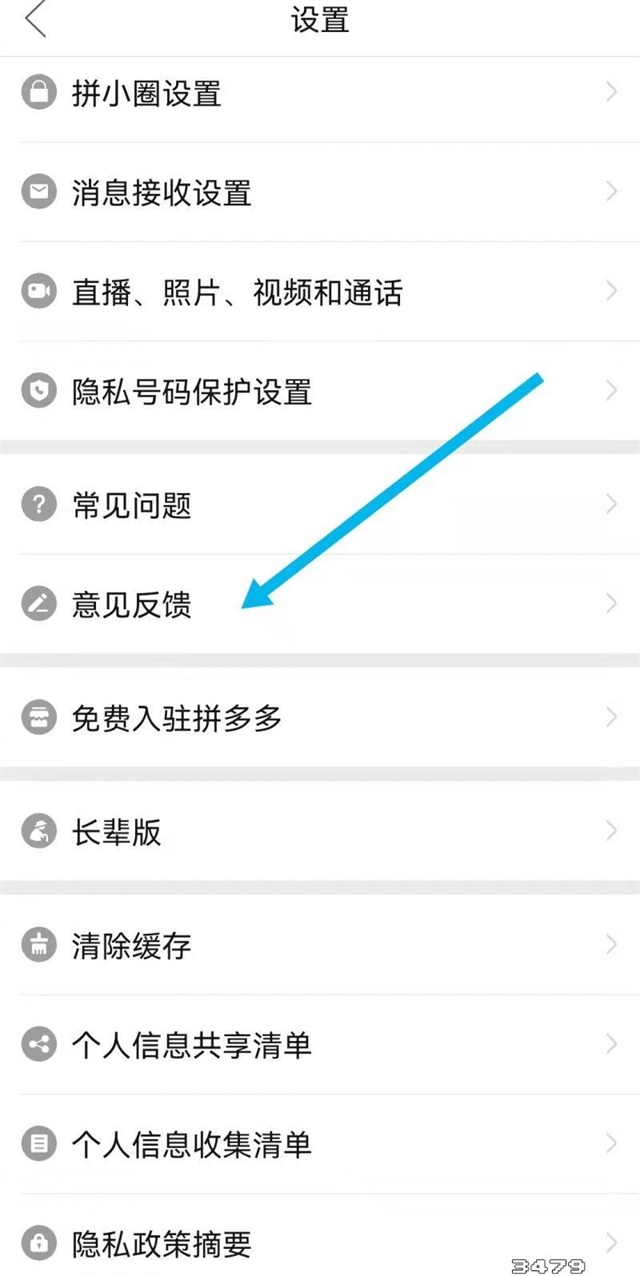Image resolution: width=640 pixels, height=1276 pixels.
Task: Open 个人信息收集清单
Action: [191, 1144]
